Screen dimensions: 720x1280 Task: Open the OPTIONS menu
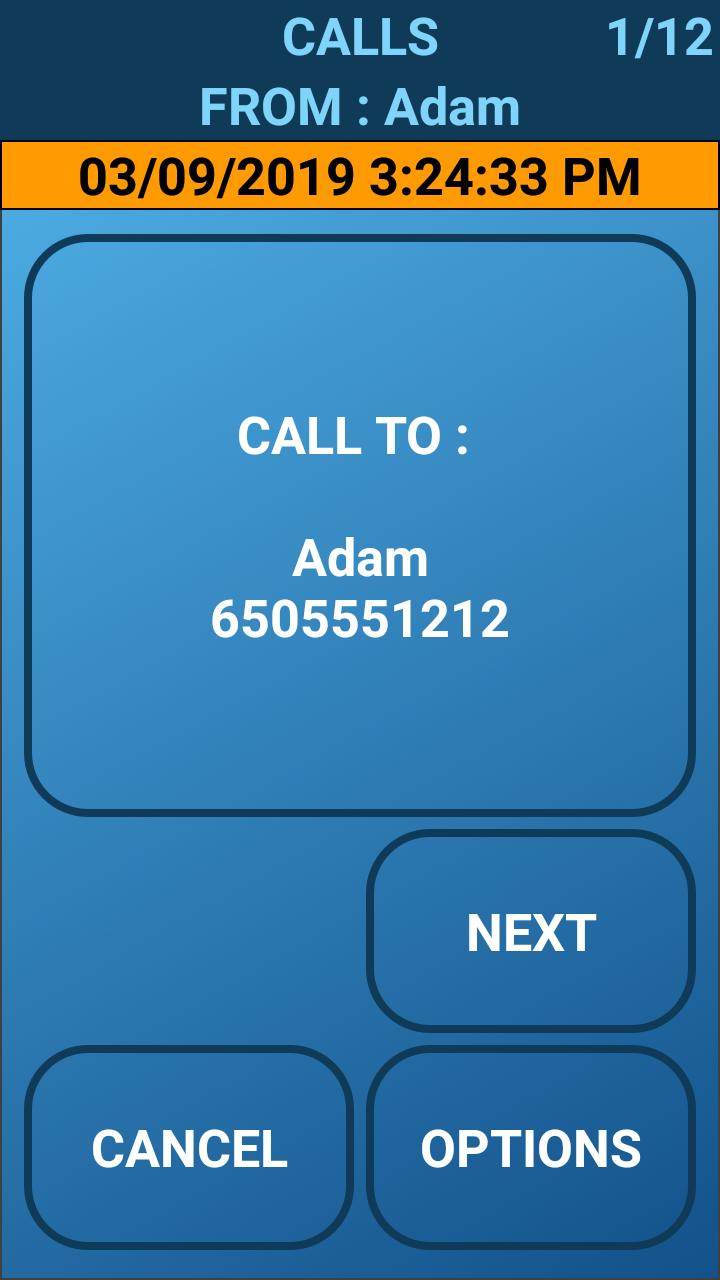531,1147
